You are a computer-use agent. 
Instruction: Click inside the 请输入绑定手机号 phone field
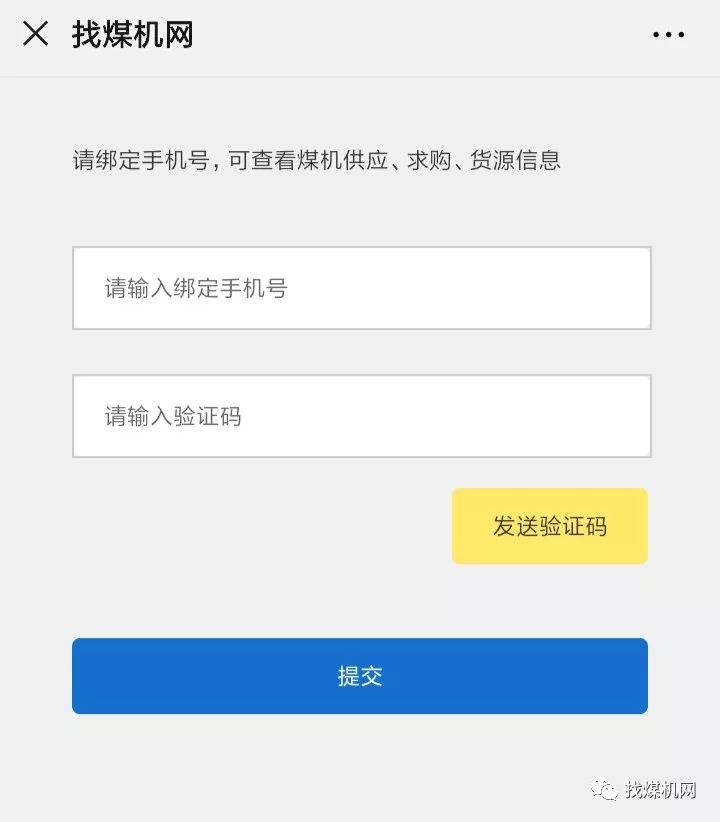pyautogui.click(x=360, y=289)
